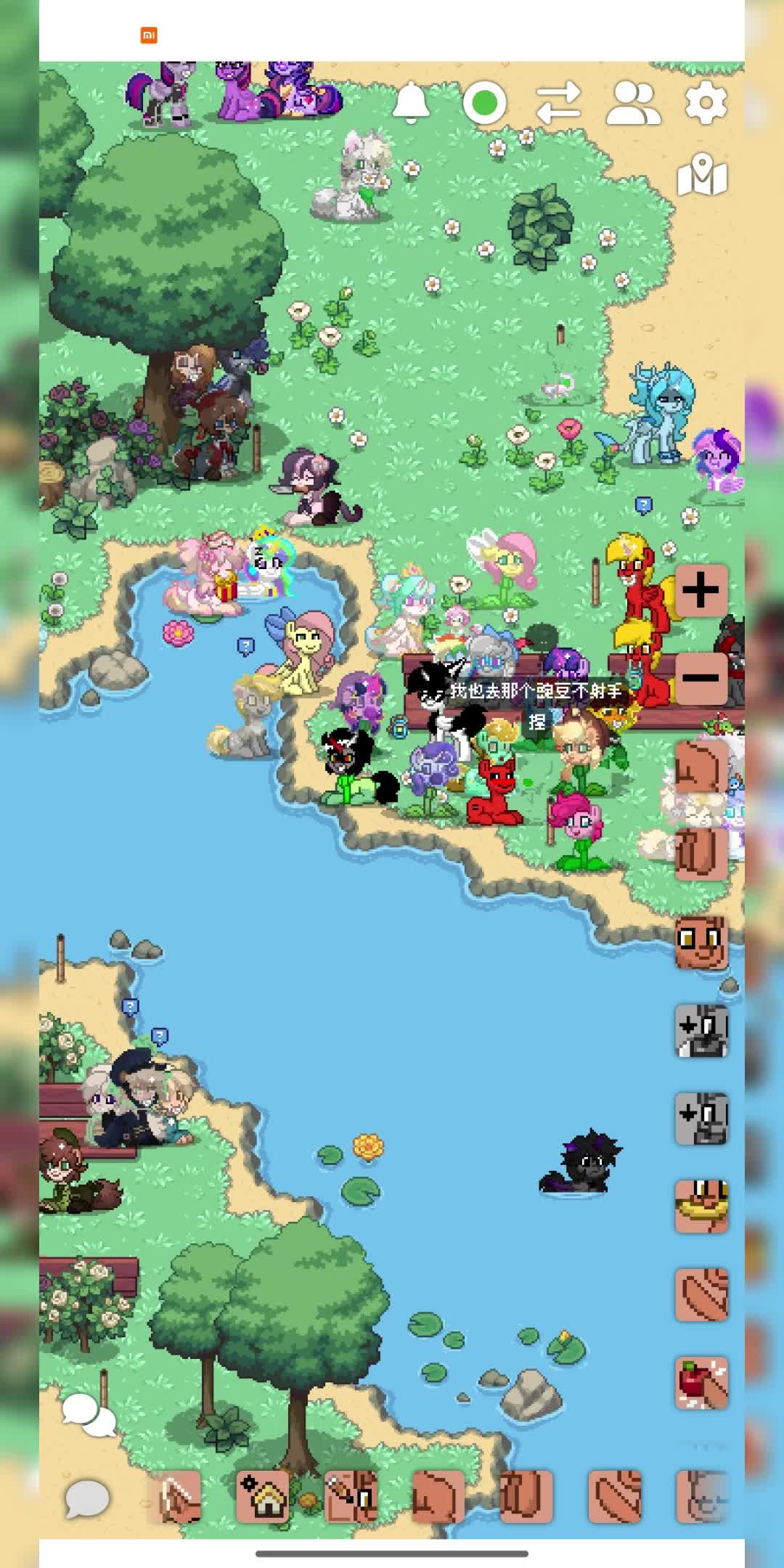Image resolution: width=784 pixels, height=1568 pixels.
Task: Open the notifications bell
Action: tap(411, 102)
